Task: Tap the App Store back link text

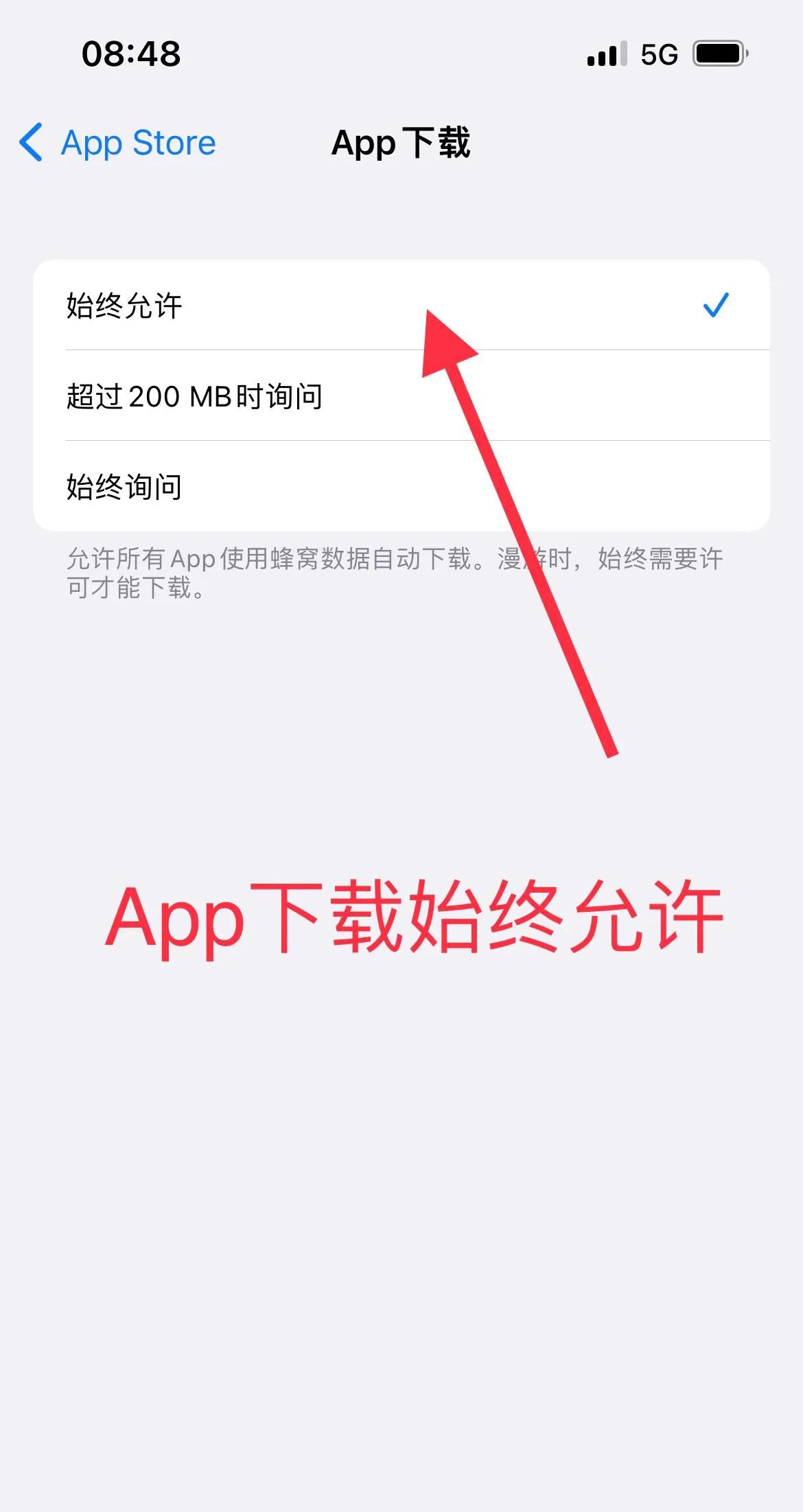Action: (137, 143)
